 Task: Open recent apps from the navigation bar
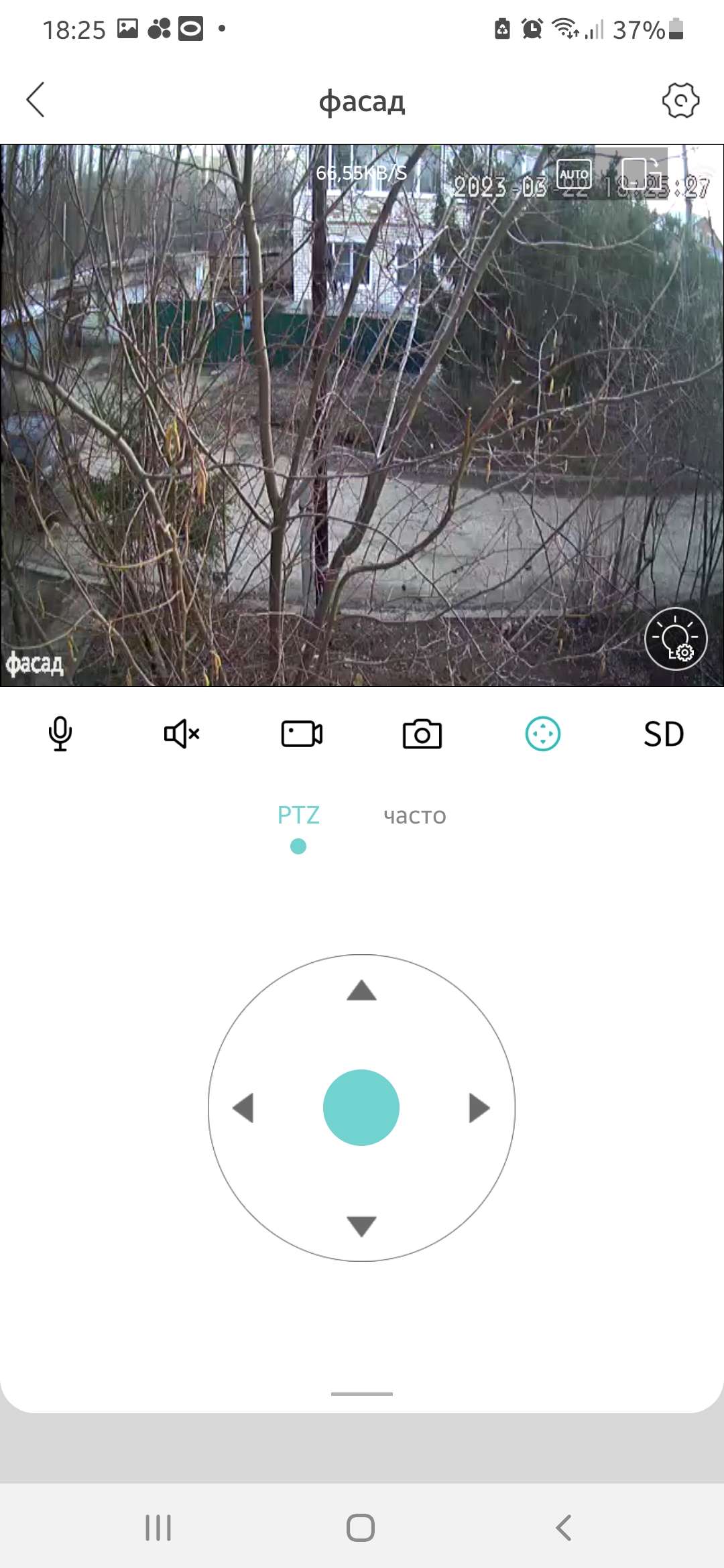158,1528
